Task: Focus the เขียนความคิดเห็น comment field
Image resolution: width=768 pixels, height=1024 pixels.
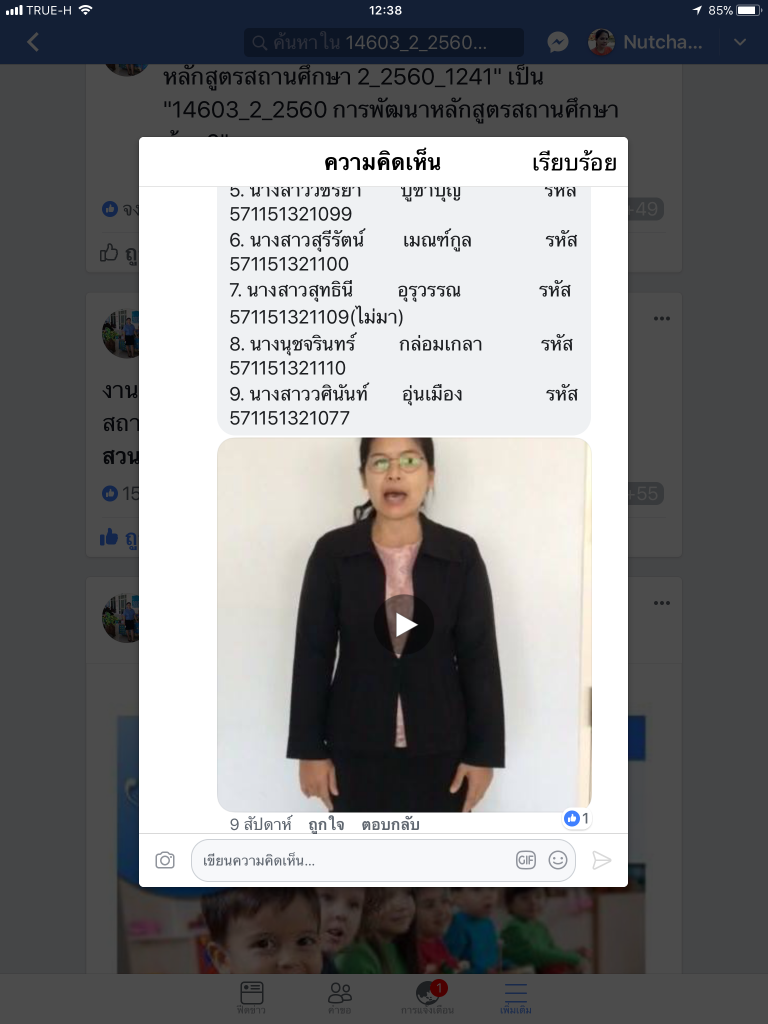Action: point(350,860)
